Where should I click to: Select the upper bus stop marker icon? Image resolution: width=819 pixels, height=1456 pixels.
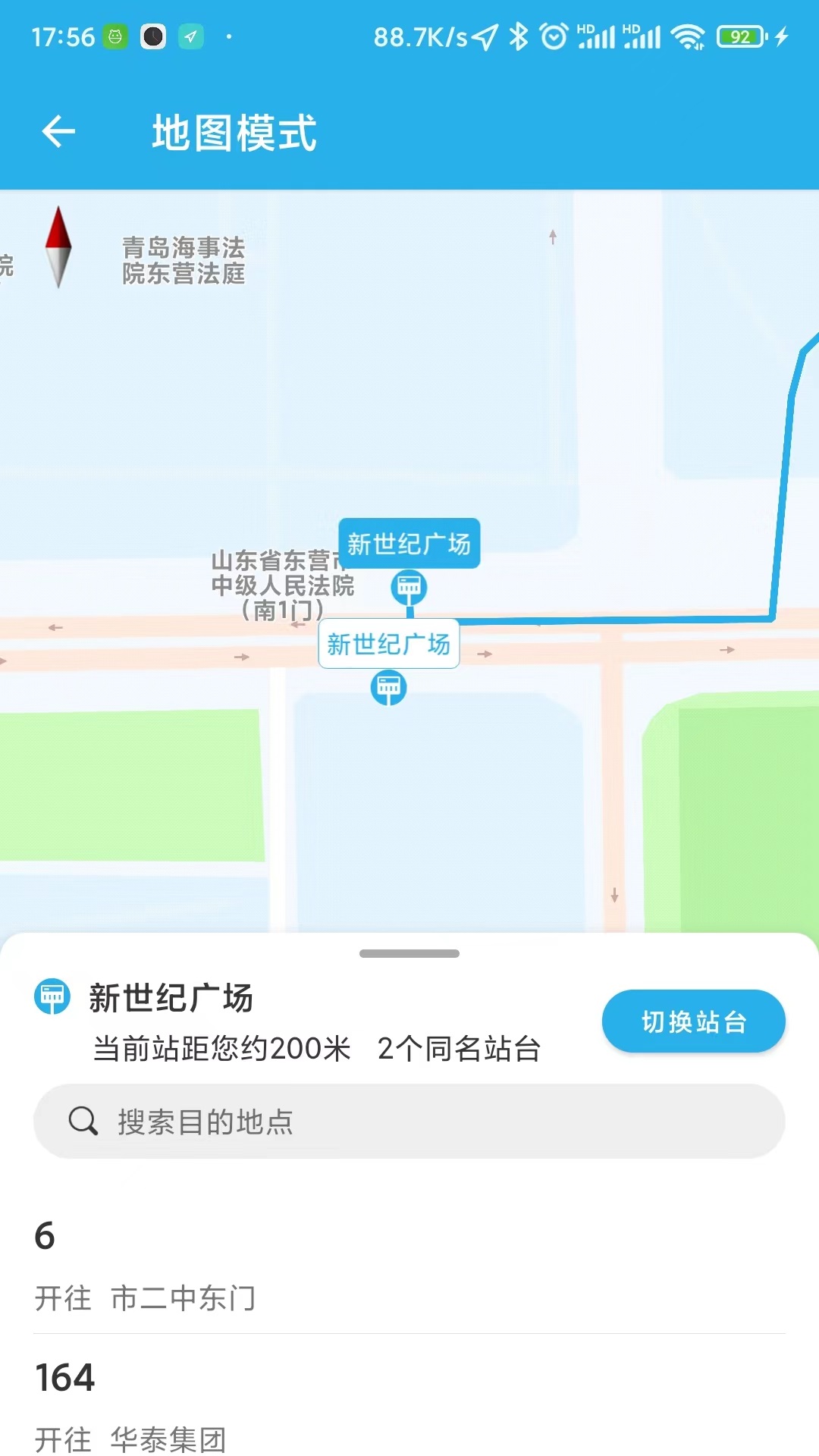[x=409, y=587]
